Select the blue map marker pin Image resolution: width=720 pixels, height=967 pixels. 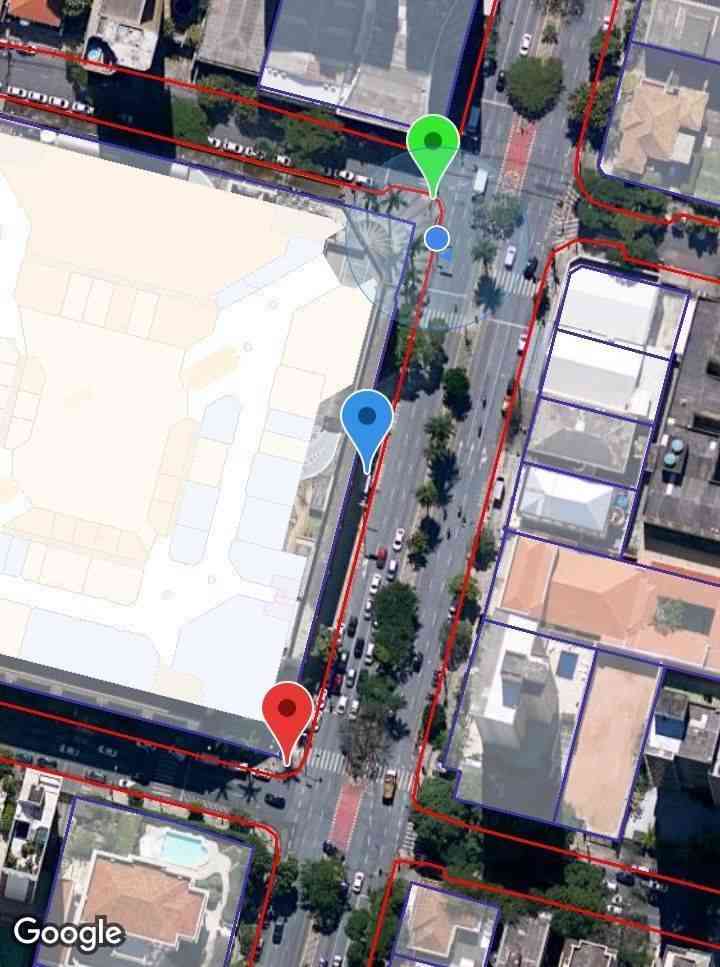click(x=367, y=420)
